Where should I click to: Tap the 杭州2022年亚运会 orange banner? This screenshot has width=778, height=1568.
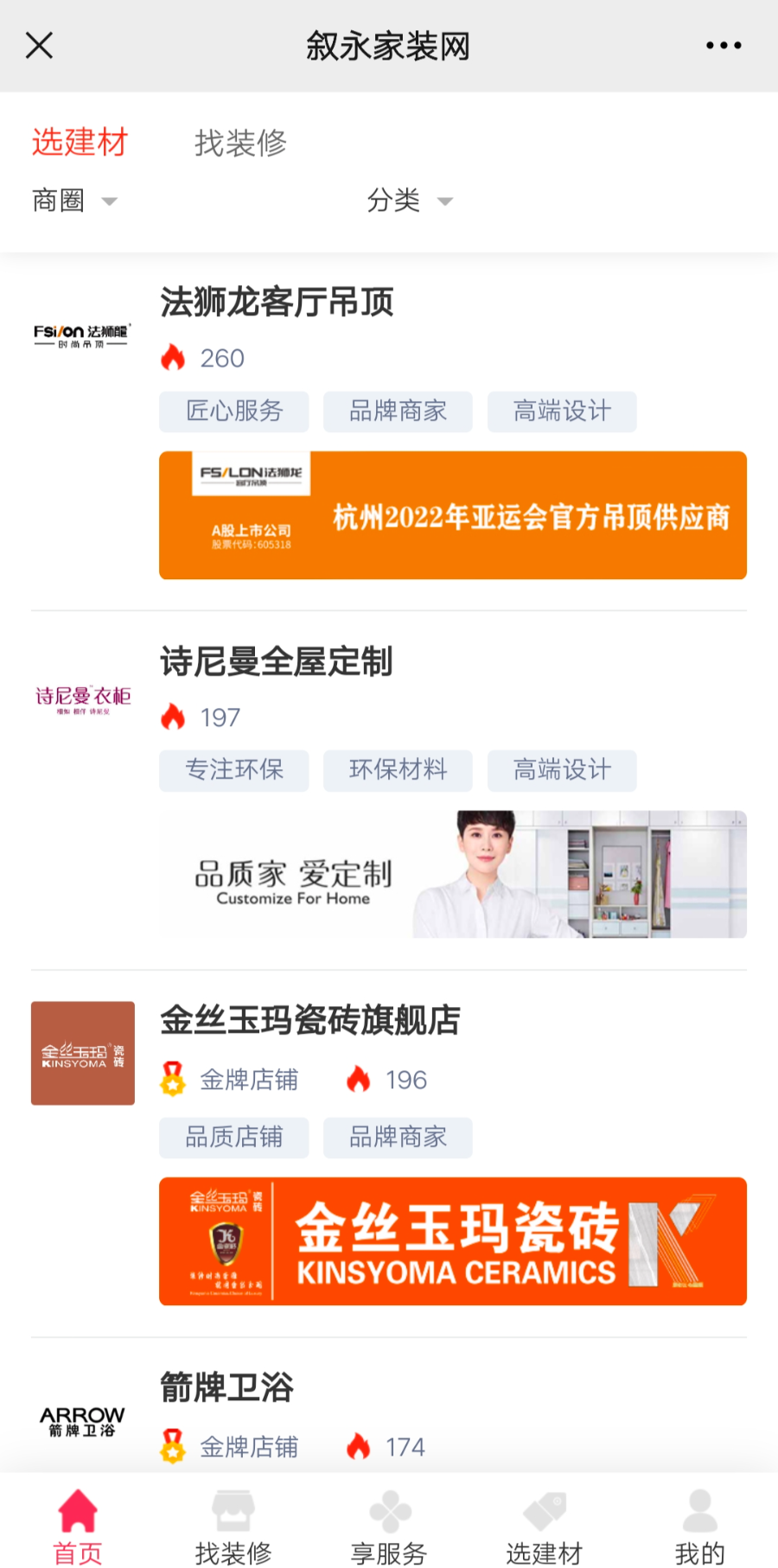click(x=452, y=515)
